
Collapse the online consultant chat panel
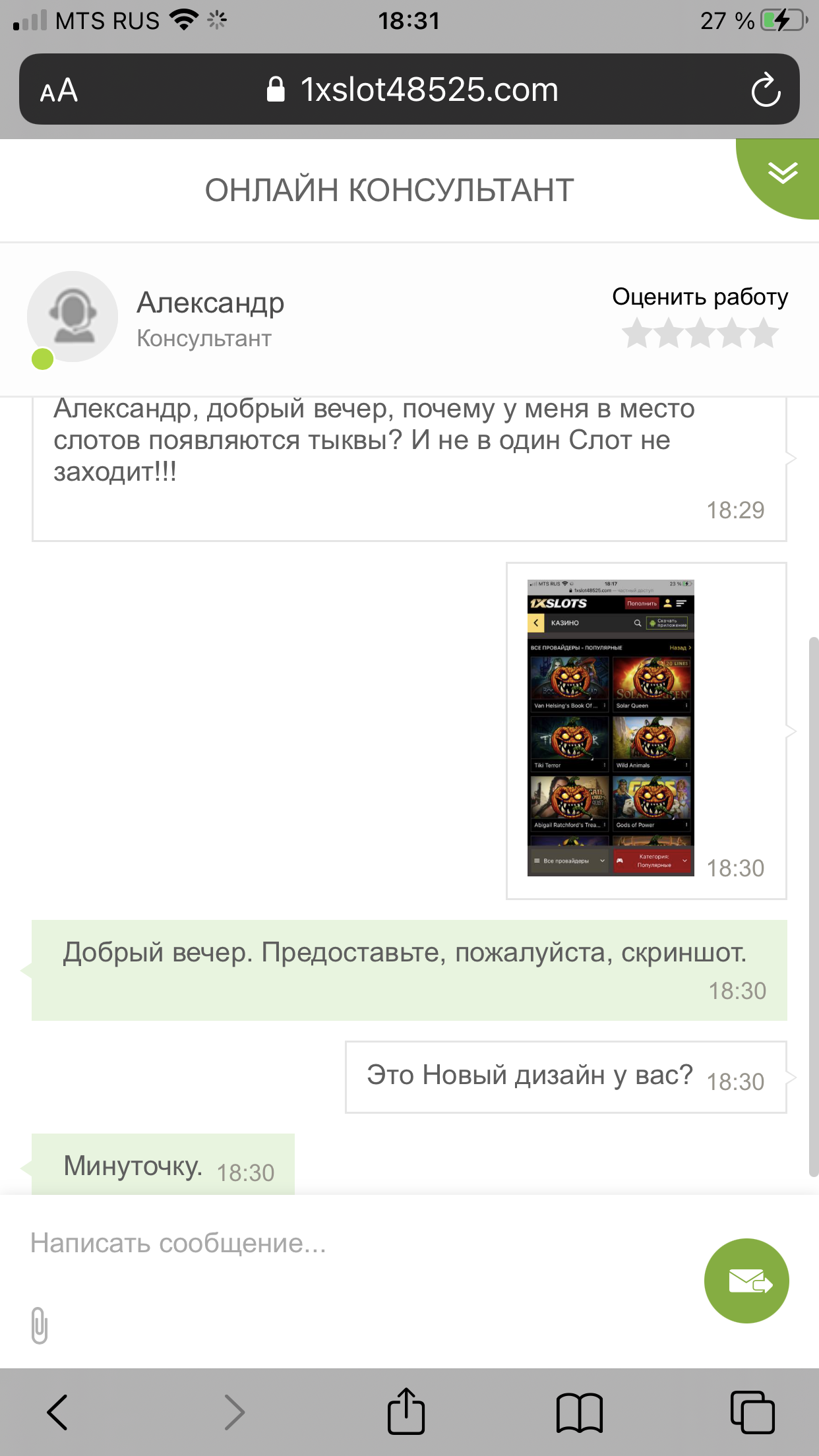point(782,172)
